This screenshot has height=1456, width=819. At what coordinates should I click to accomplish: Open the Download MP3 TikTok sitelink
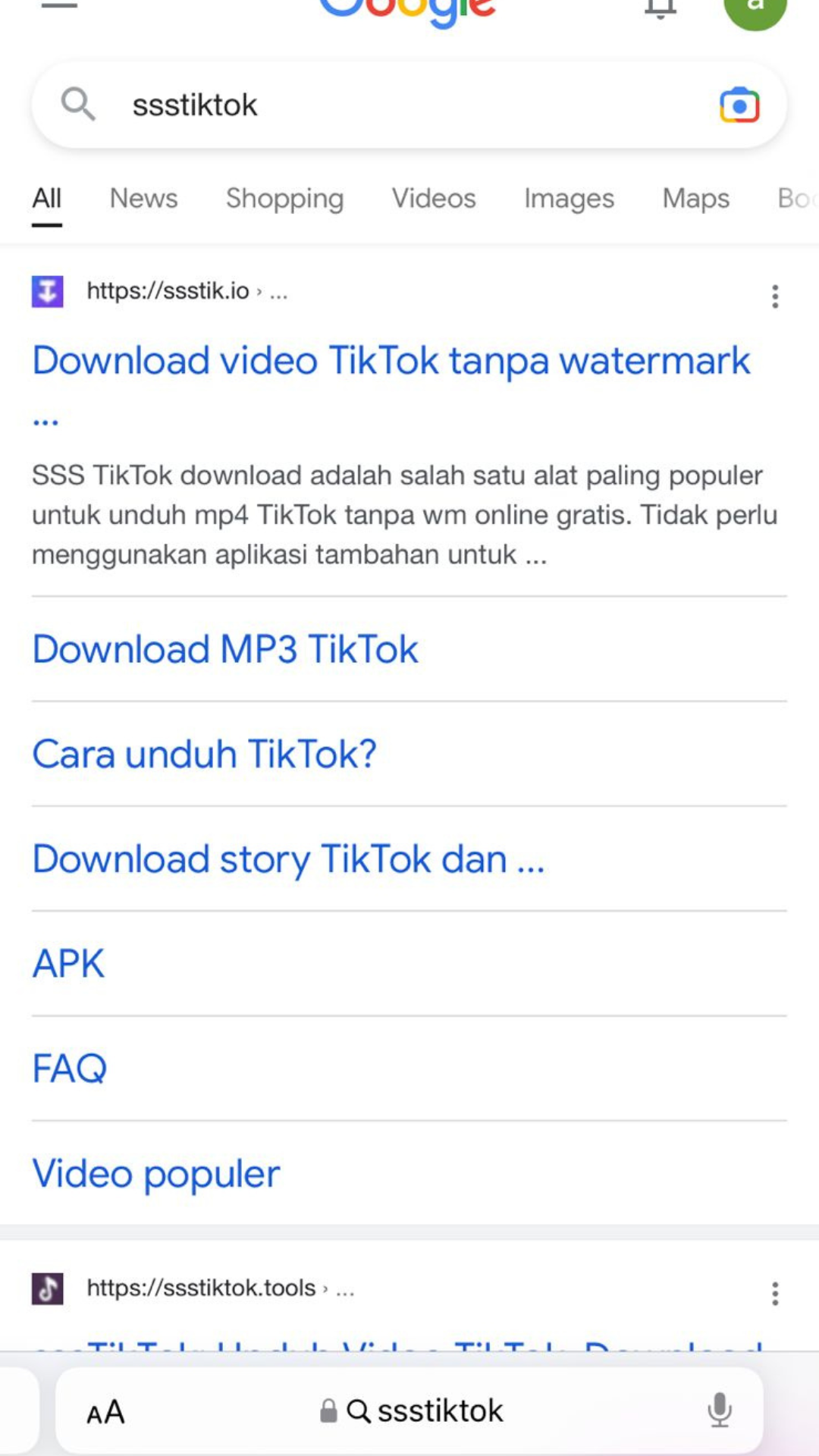point(225,649)
